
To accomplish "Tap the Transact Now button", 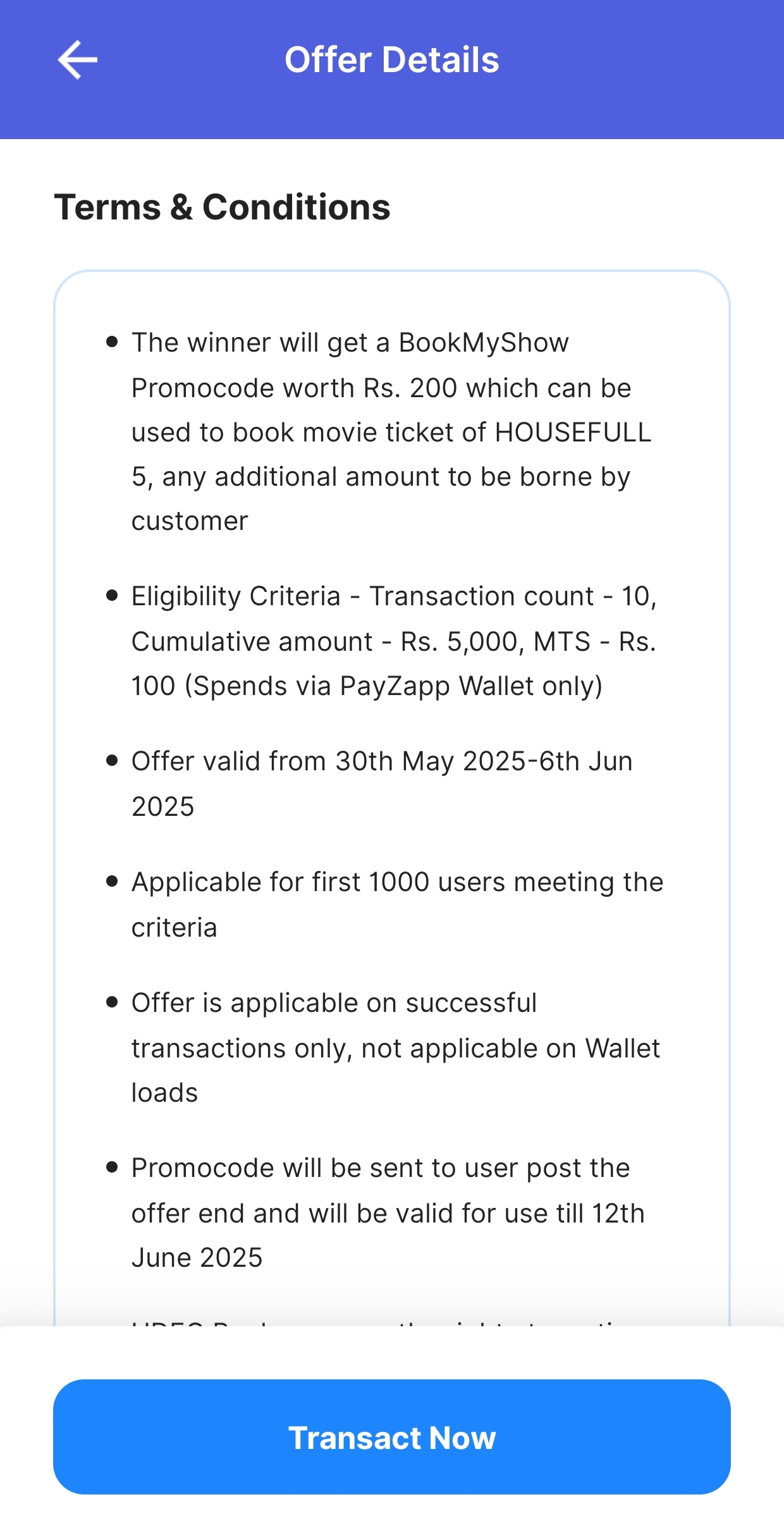I will click(392, 1437).
